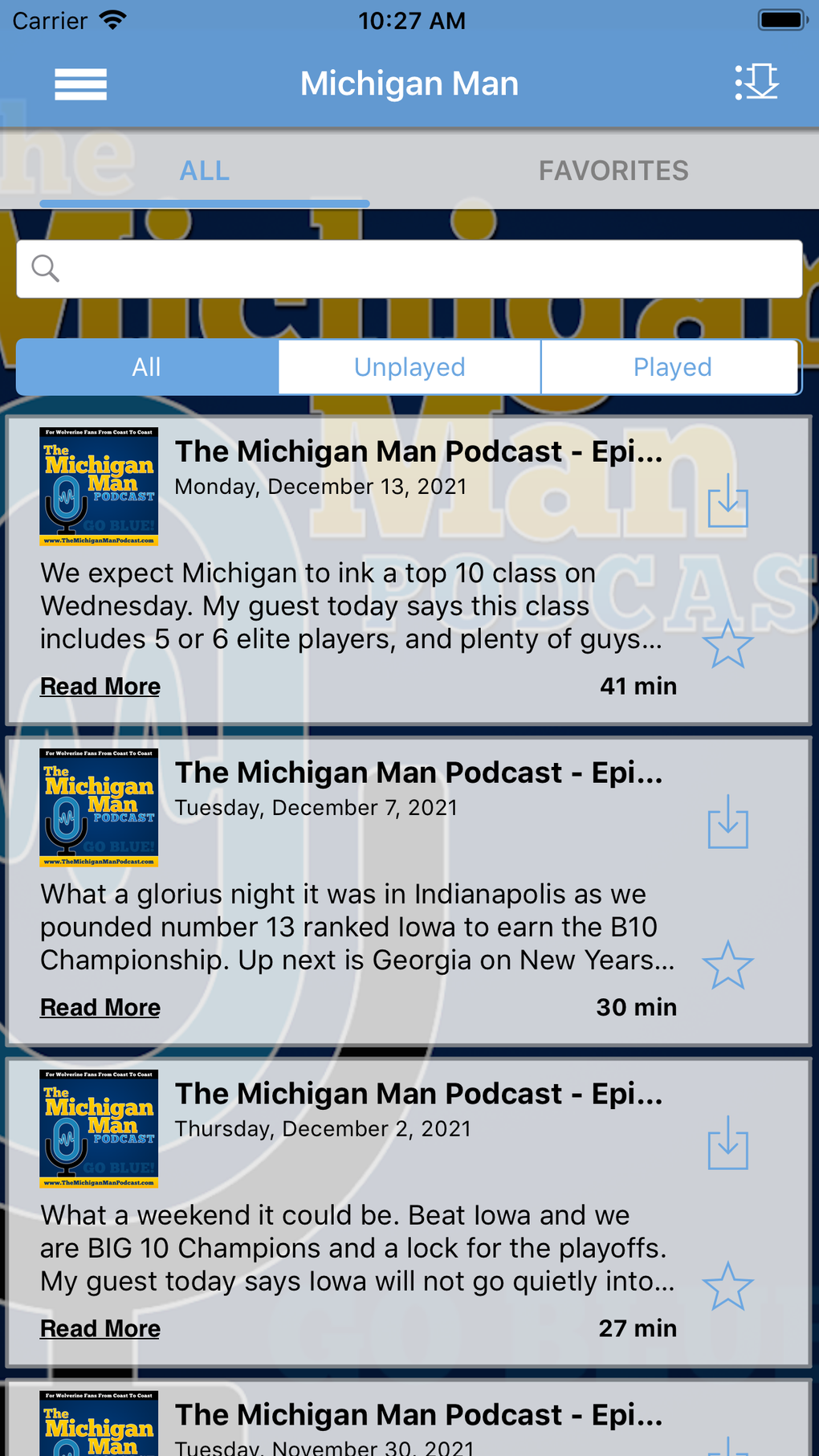Favorite the December 7 episode star
Screen dimensions: 819x1456
click(x=727, y=963)
